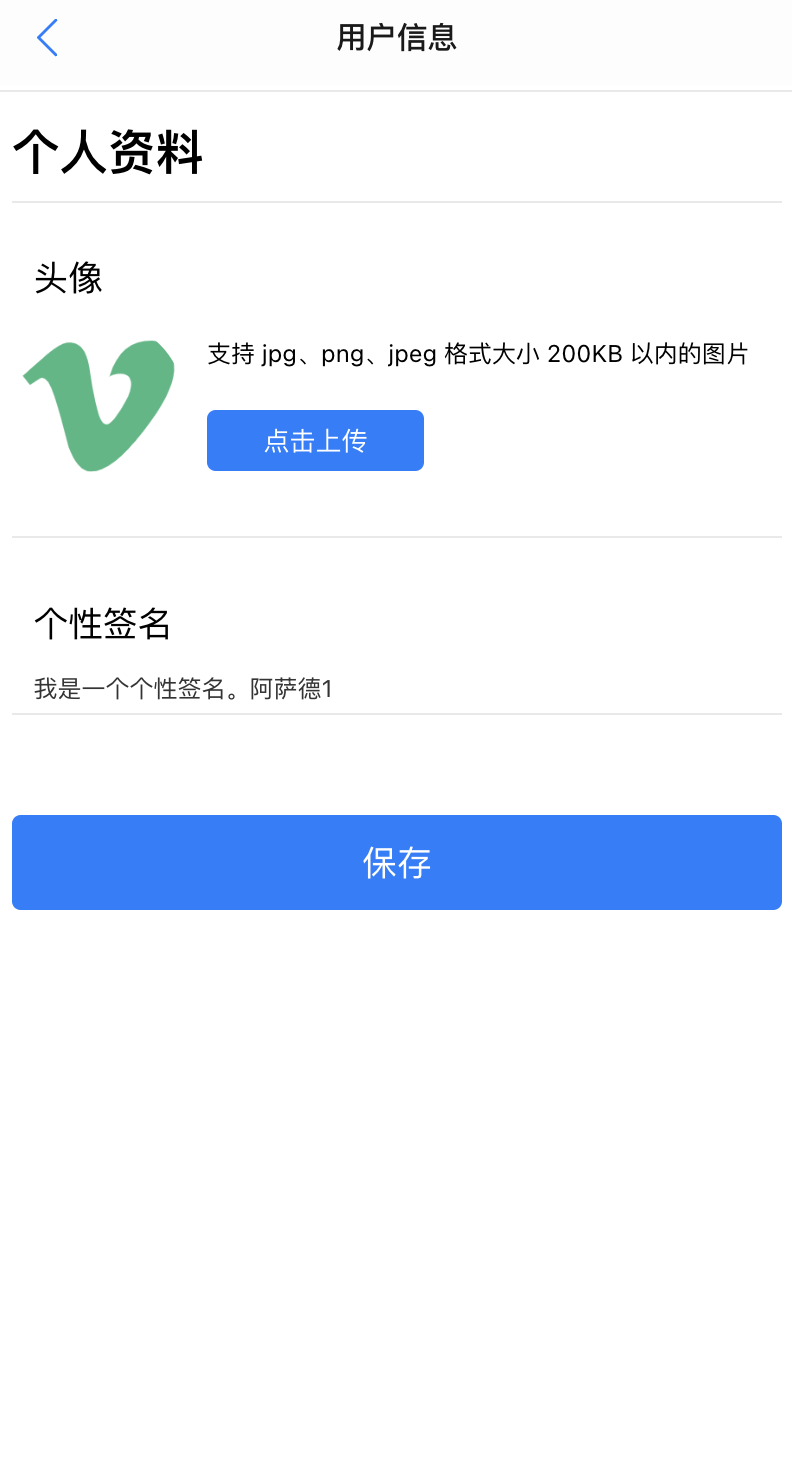The width and height of the screenshot is (792, 1464).
Task: Go back using the top-left arrow
Action: (x=47, y=38)
